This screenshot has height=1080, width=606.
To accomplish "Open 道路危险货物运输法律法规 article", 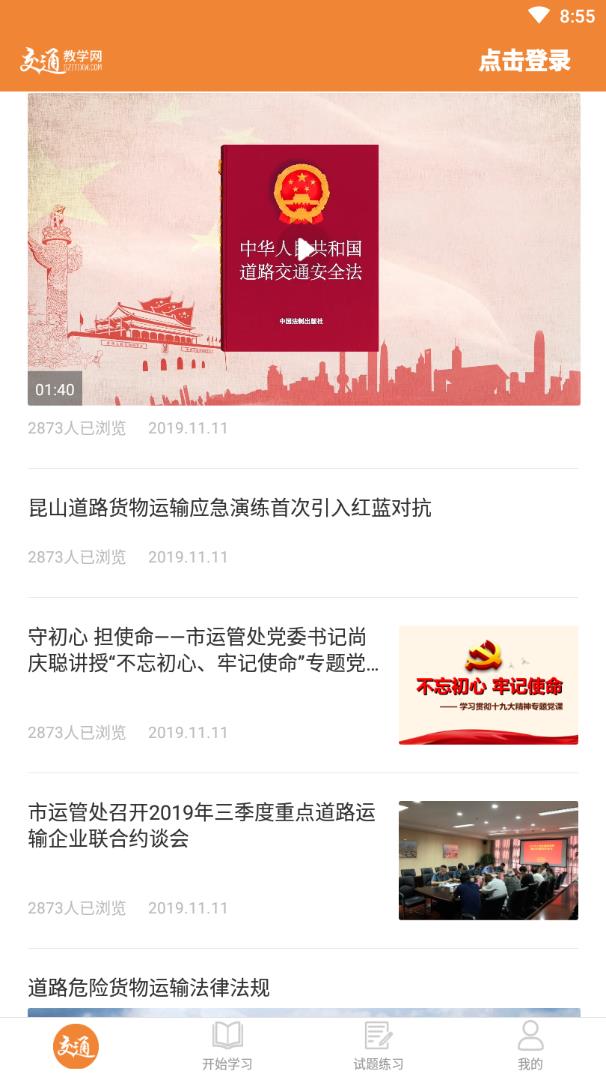I will click(x=149, y=988).
